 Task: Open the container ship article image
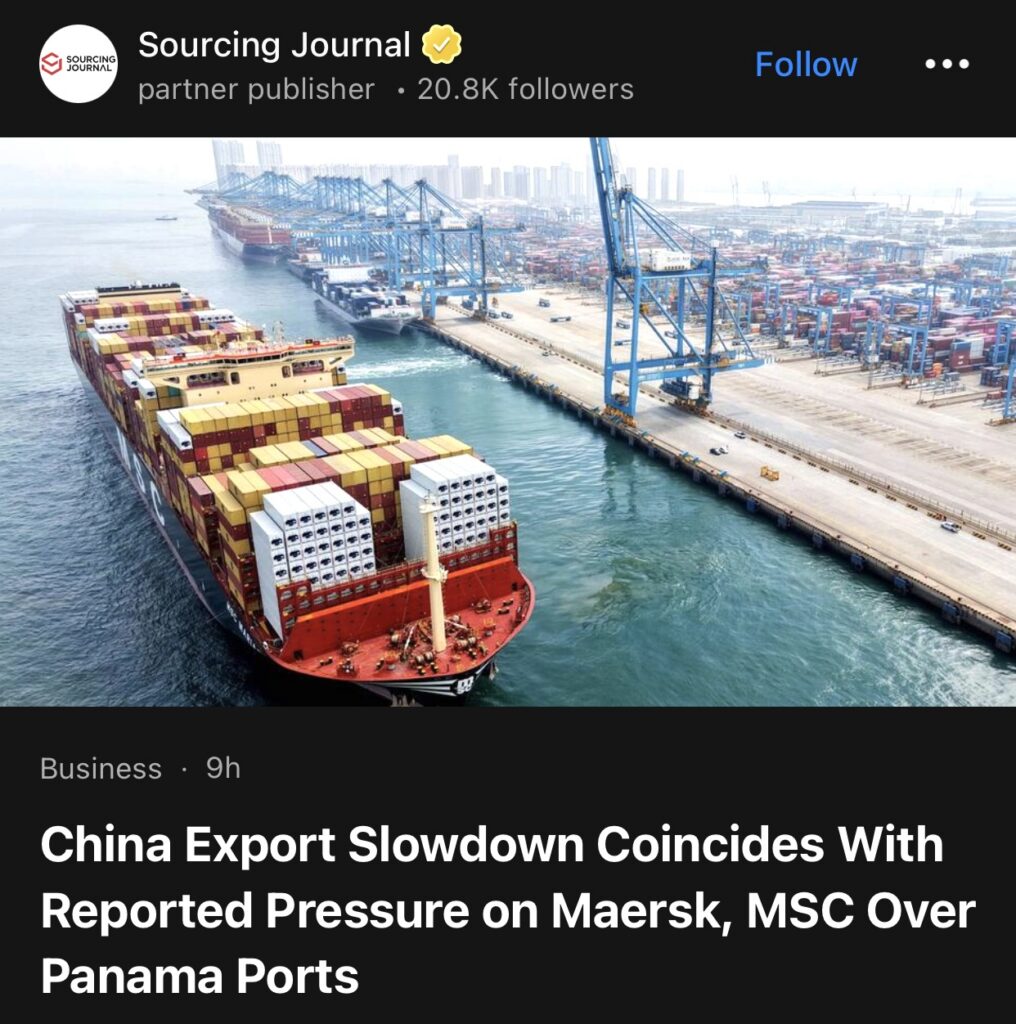pyautogui.click(x=508, y=421)
